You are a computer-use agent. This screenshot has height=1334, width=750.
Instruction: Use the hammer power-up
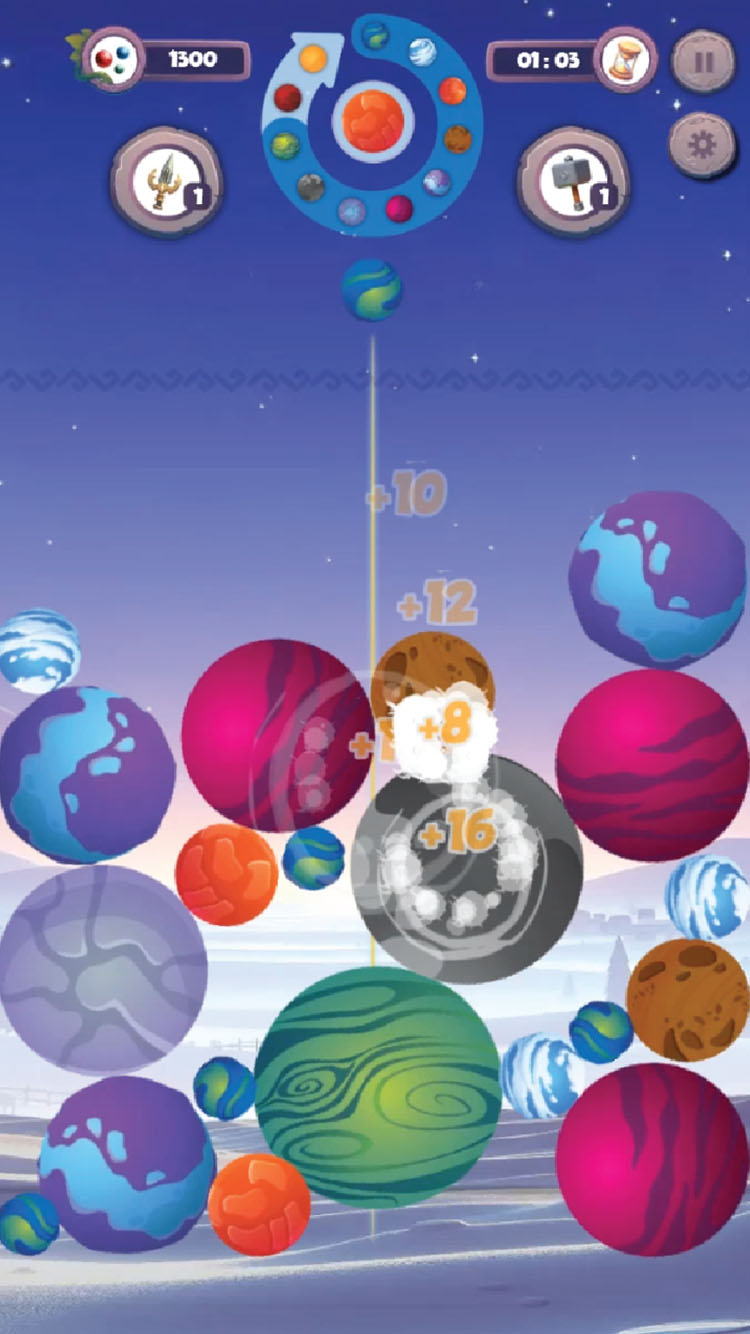574,183
